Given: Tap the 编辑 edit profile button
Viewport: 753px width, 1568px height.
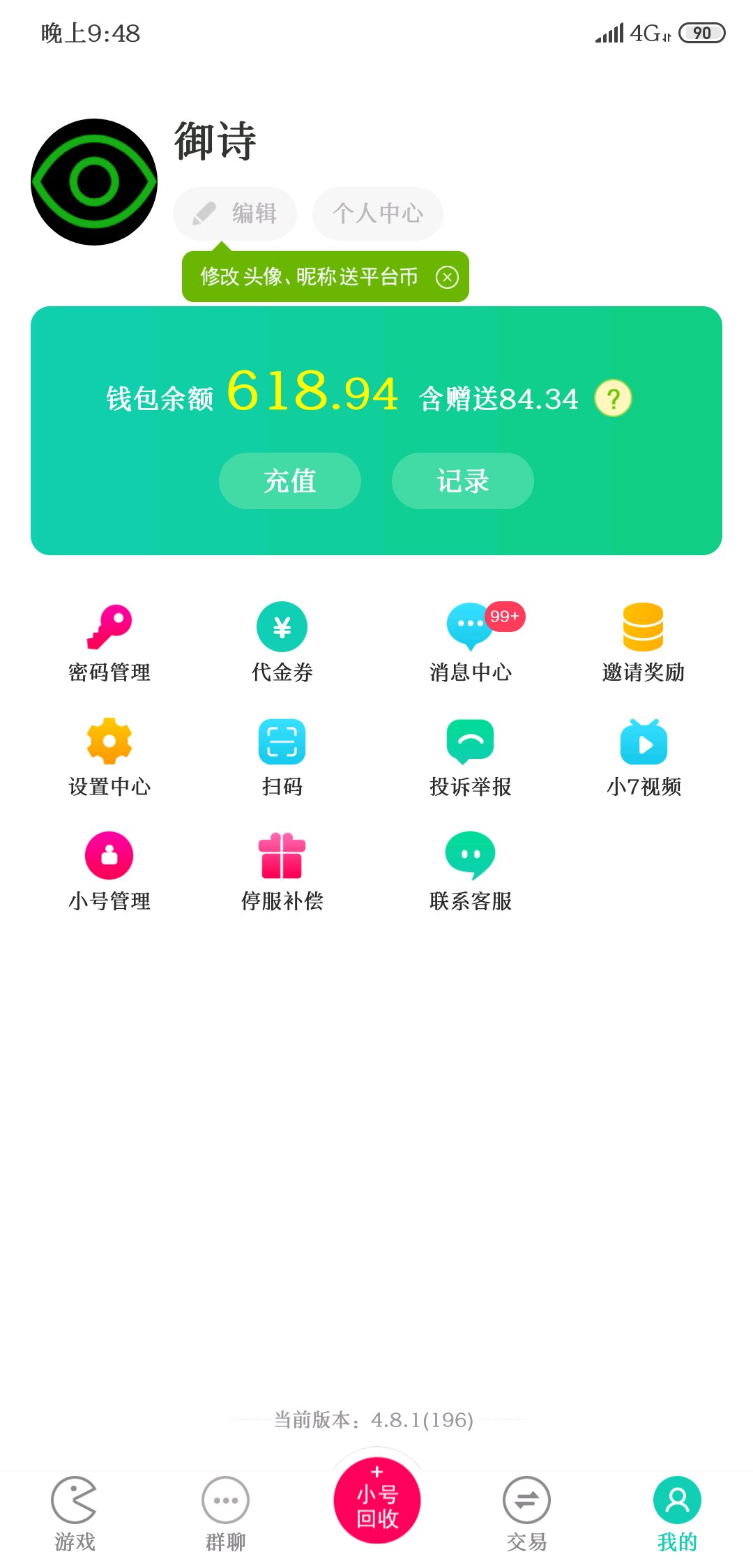Looking at the screenshot, I should pyautogui.click(x=235, y=213).
